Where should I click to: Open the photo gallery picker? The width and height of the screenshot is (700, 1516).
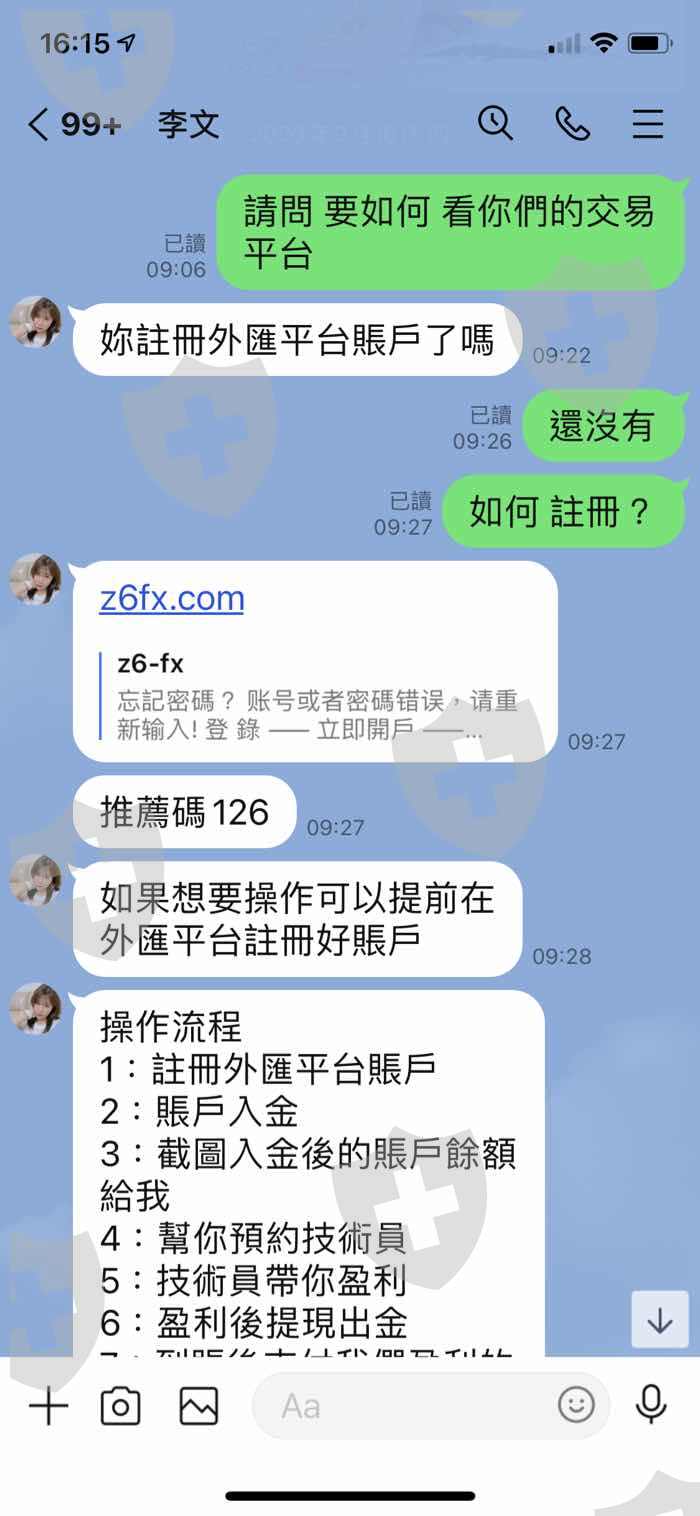[x=198, y=1406]
